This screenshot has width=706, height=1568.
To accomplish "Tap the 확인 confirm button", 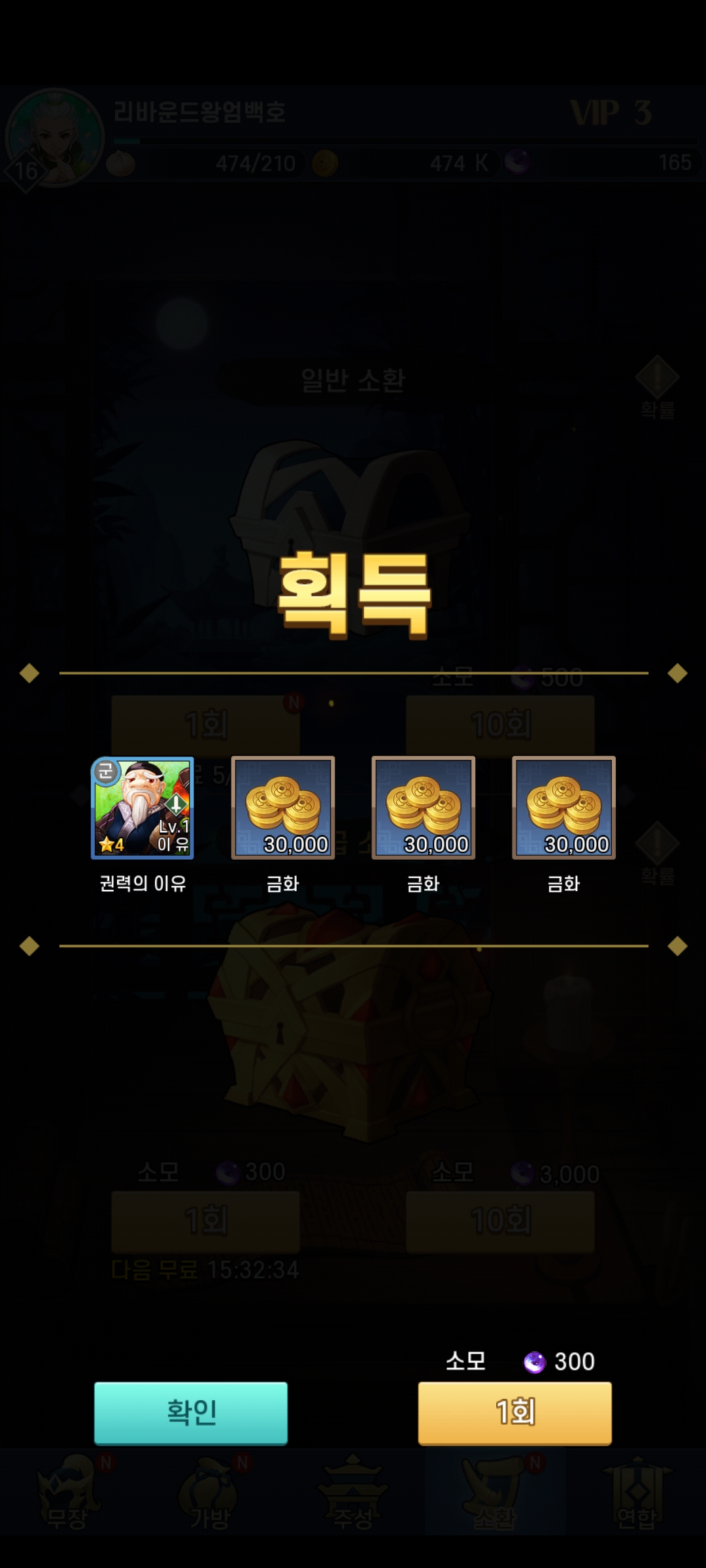I will pos(191,1413).
